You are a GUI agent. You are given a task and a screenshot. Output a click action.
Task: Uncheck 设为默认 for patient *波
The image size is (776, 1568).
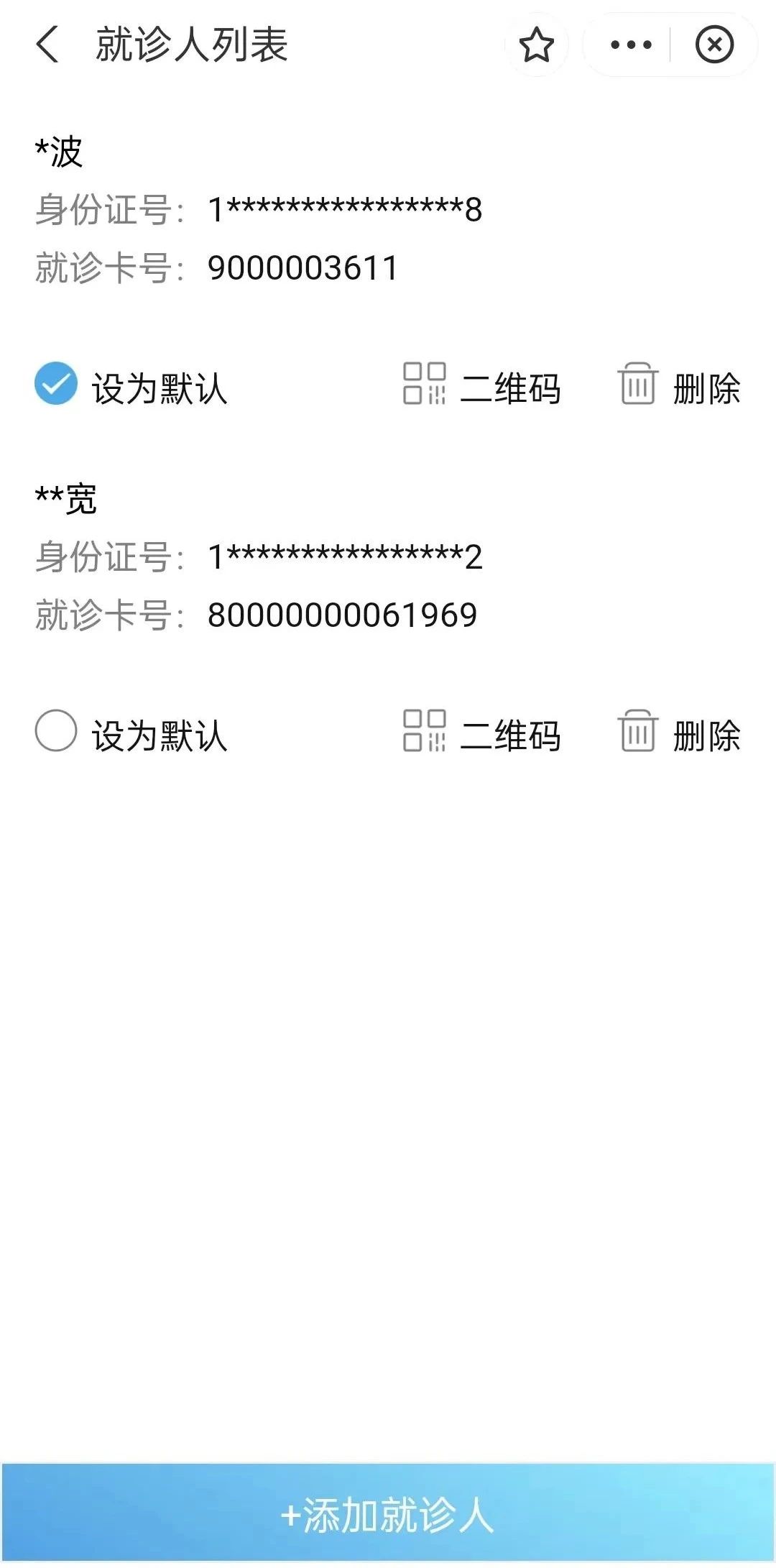coord(56,384)
